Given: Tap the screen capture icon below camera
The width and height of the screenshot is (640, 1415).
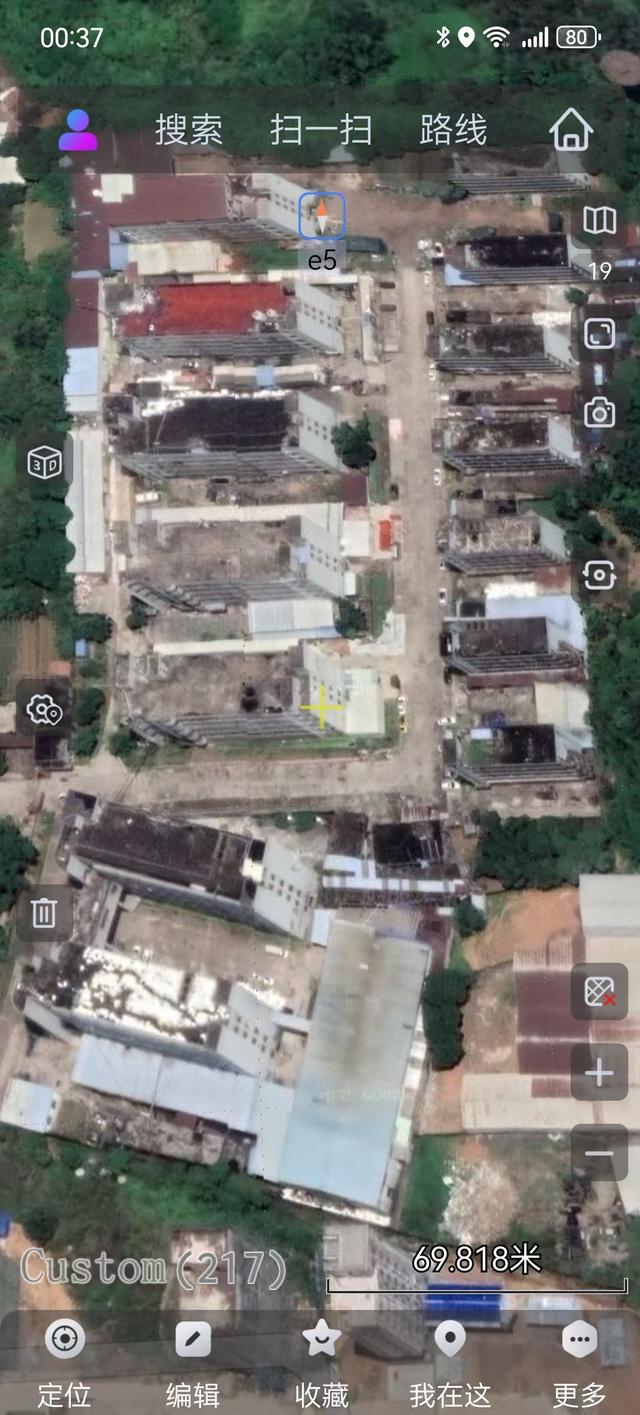Looking at the screenshot, I should [x=599, y=575].
